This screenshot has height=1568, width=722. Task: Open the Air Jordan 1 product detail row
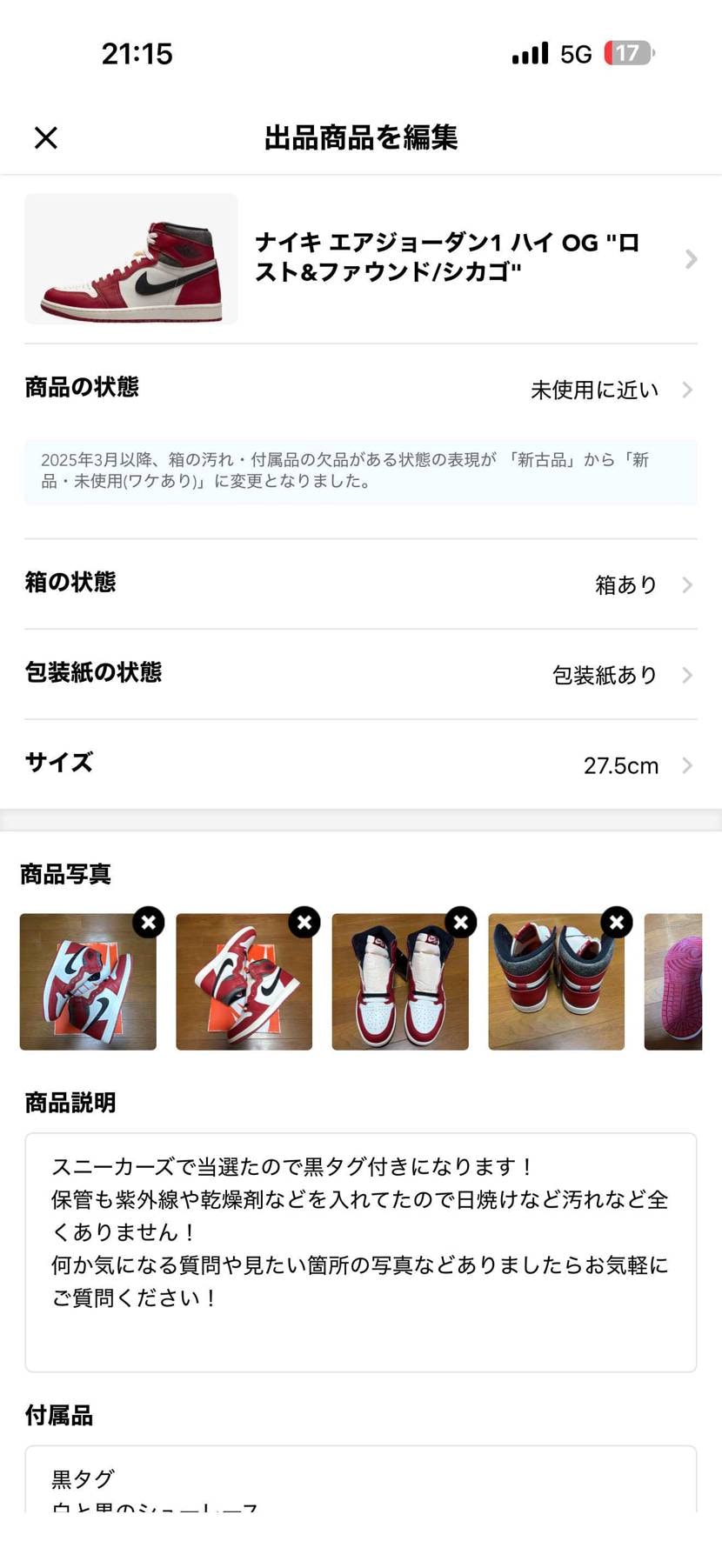(361, 259)
